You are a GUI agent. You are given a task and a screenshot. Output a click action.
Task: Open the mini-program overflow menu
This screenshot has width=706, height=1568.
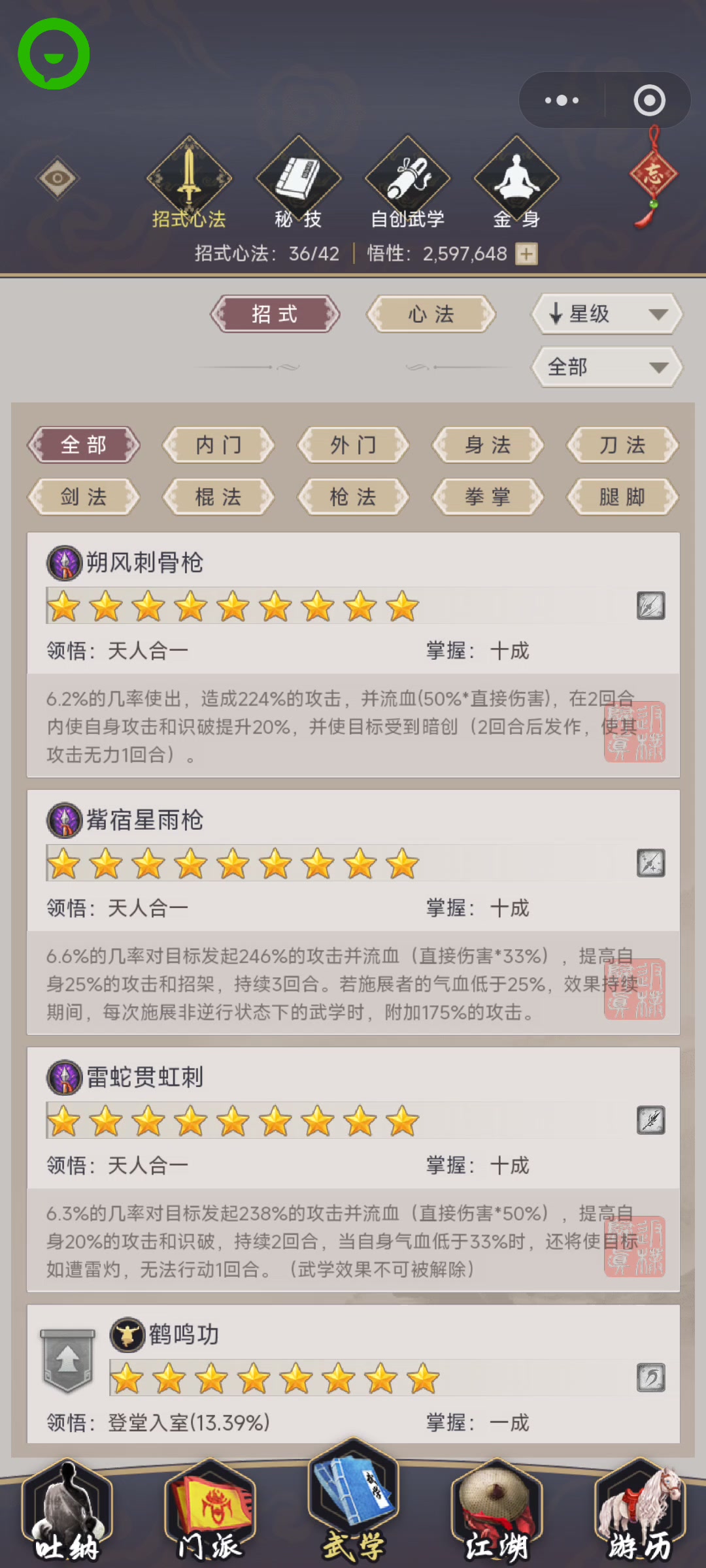tap(562, 101)
